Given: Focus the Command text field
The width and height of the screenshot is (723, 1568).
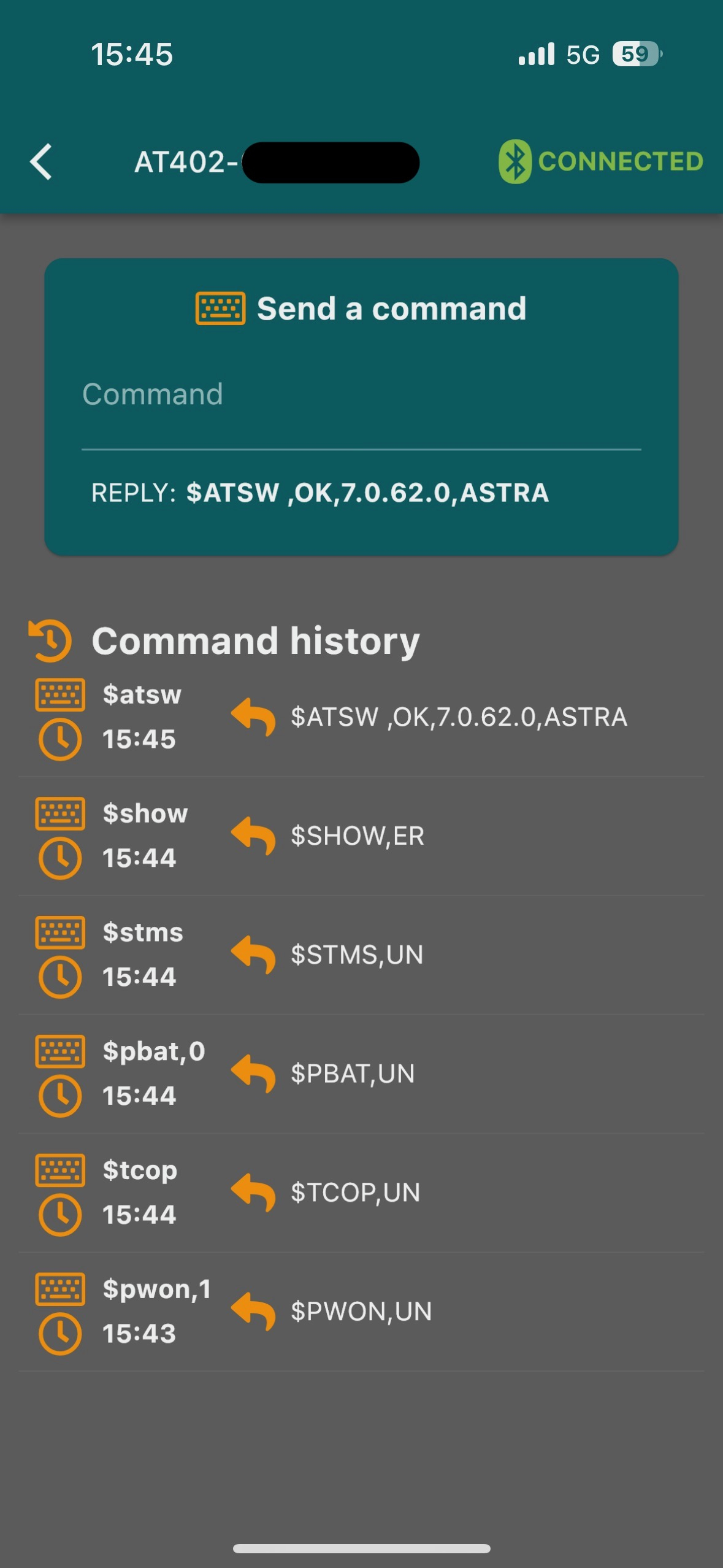Looking at the screenshot, I should [x=361, y=395].
